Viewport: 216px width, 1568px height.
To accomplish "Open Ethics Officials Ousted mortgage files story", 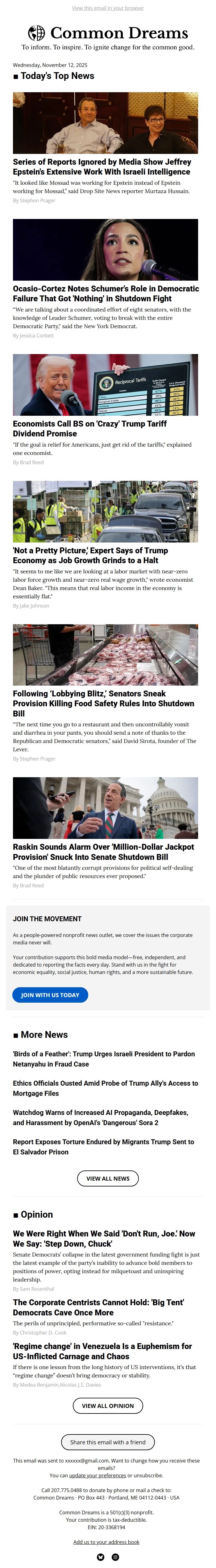I will point(105,1088).
